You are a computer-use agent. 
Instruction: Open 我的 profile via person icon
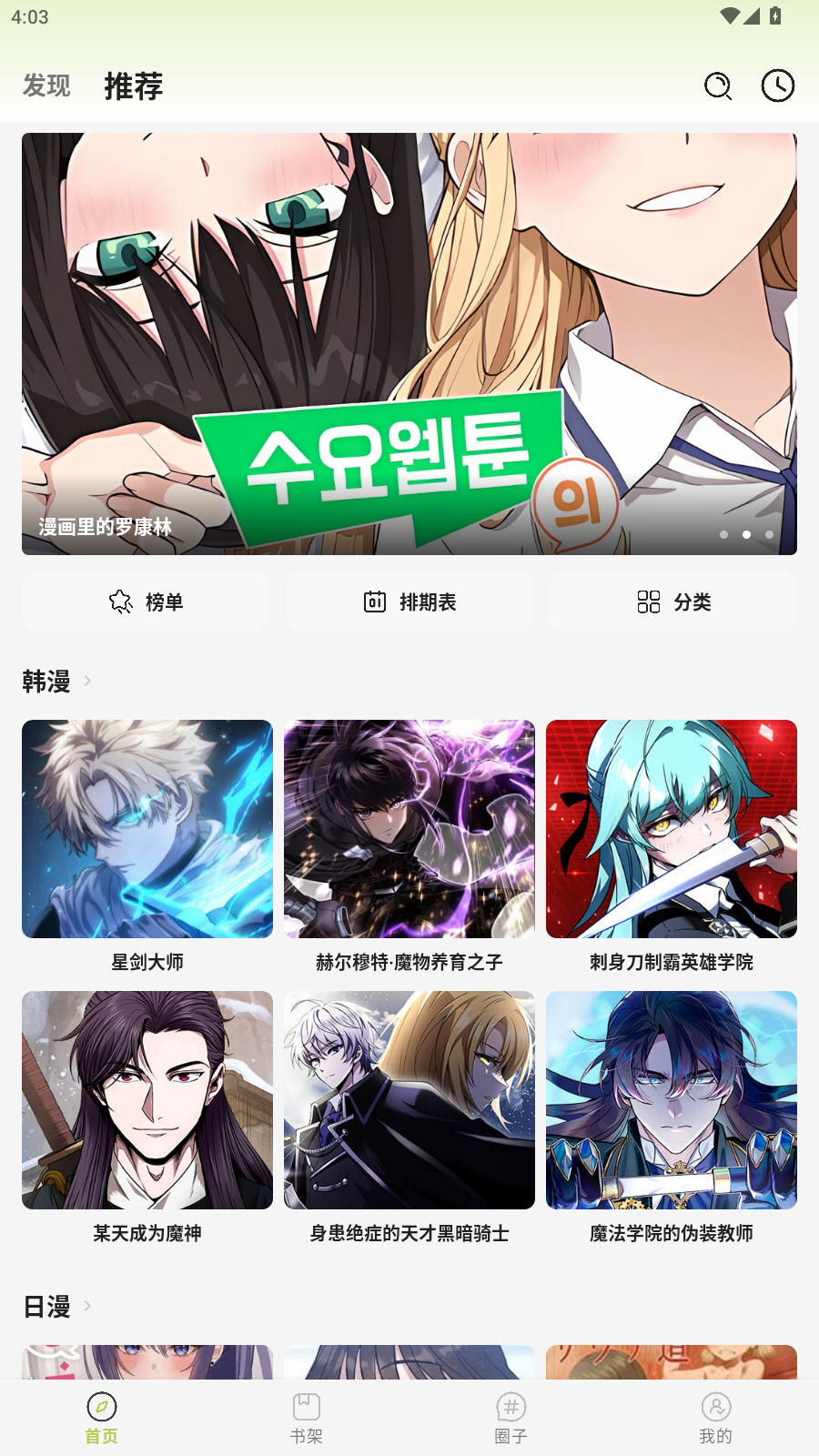(717, 1407)
